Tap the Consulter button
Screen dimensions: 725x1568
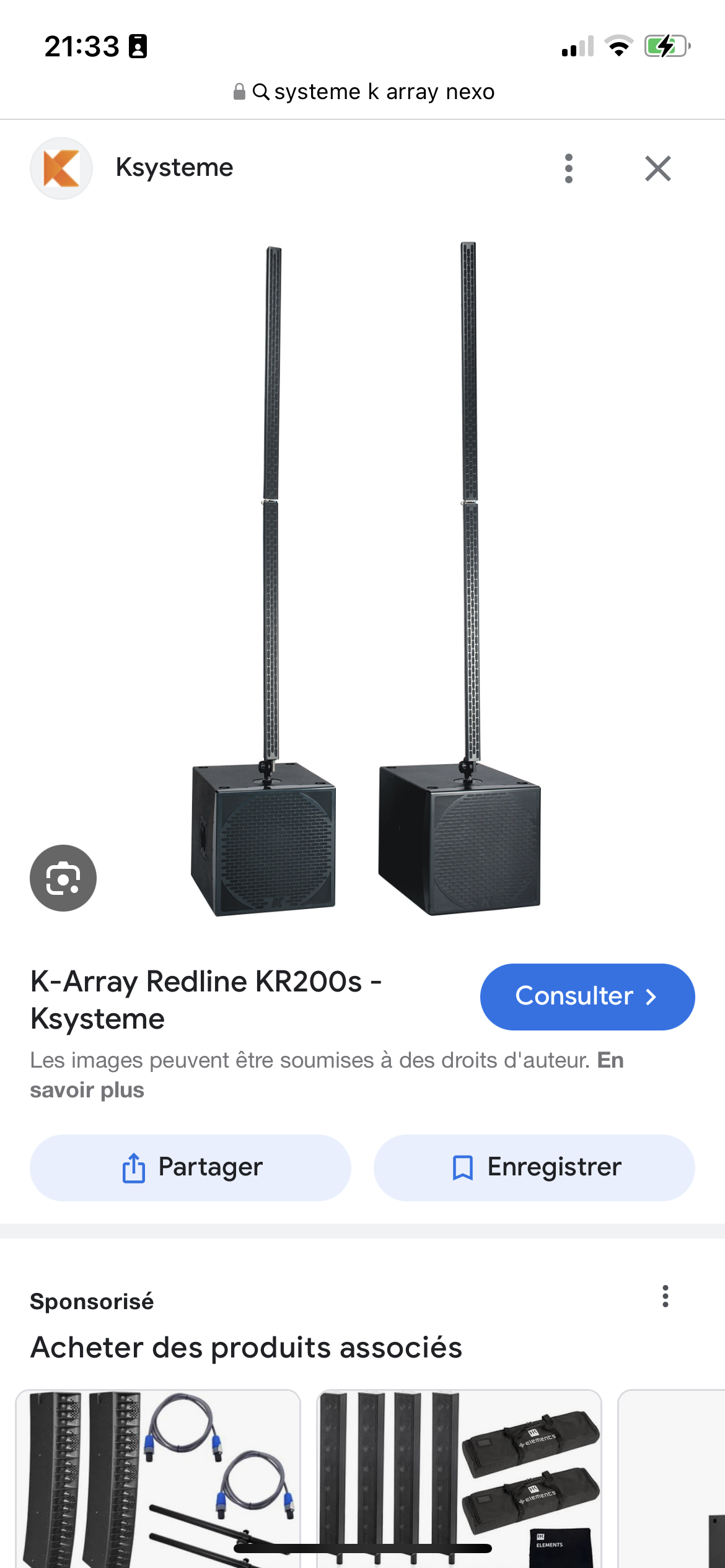point(587,996)
